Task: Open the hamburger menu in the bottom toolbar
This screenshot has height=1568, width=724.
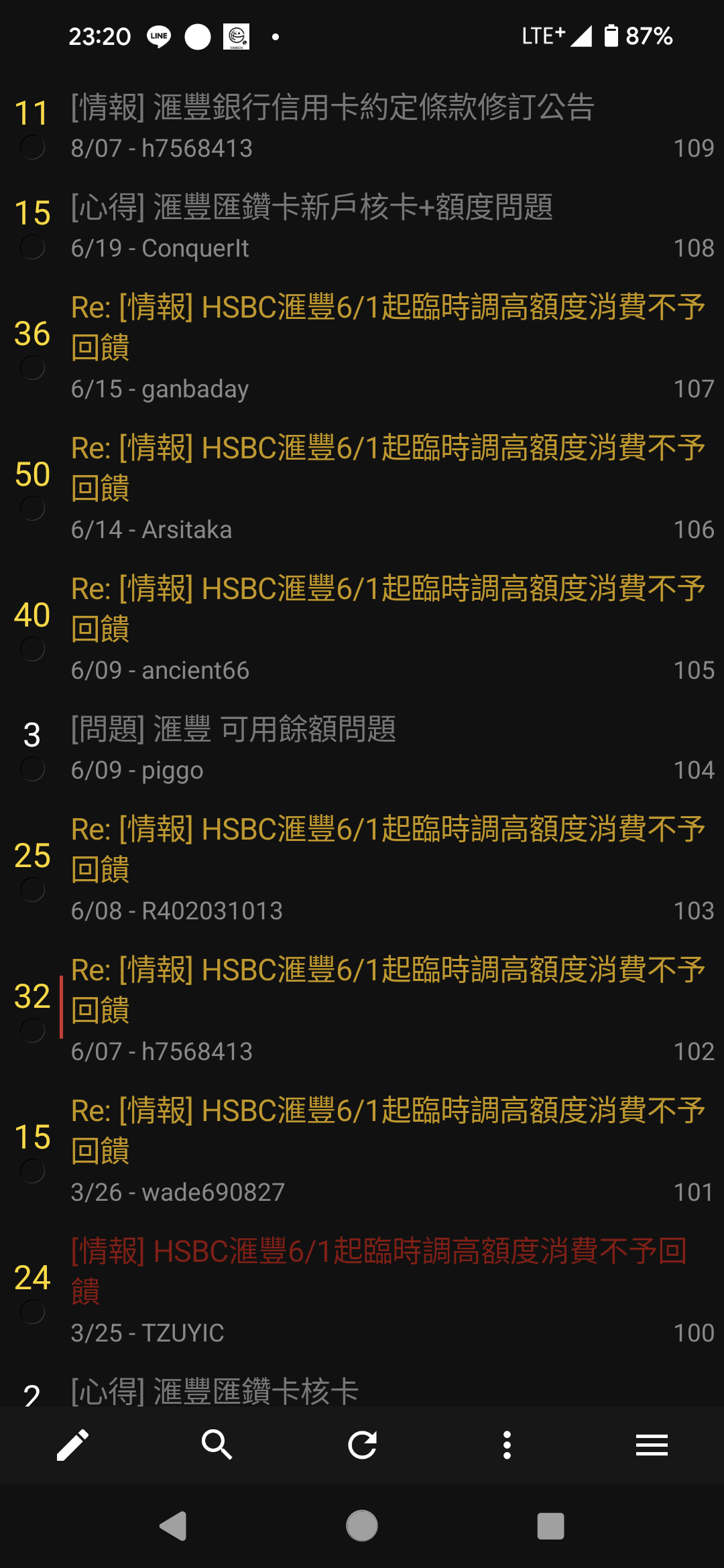Action: click(x=652, y=1445)
